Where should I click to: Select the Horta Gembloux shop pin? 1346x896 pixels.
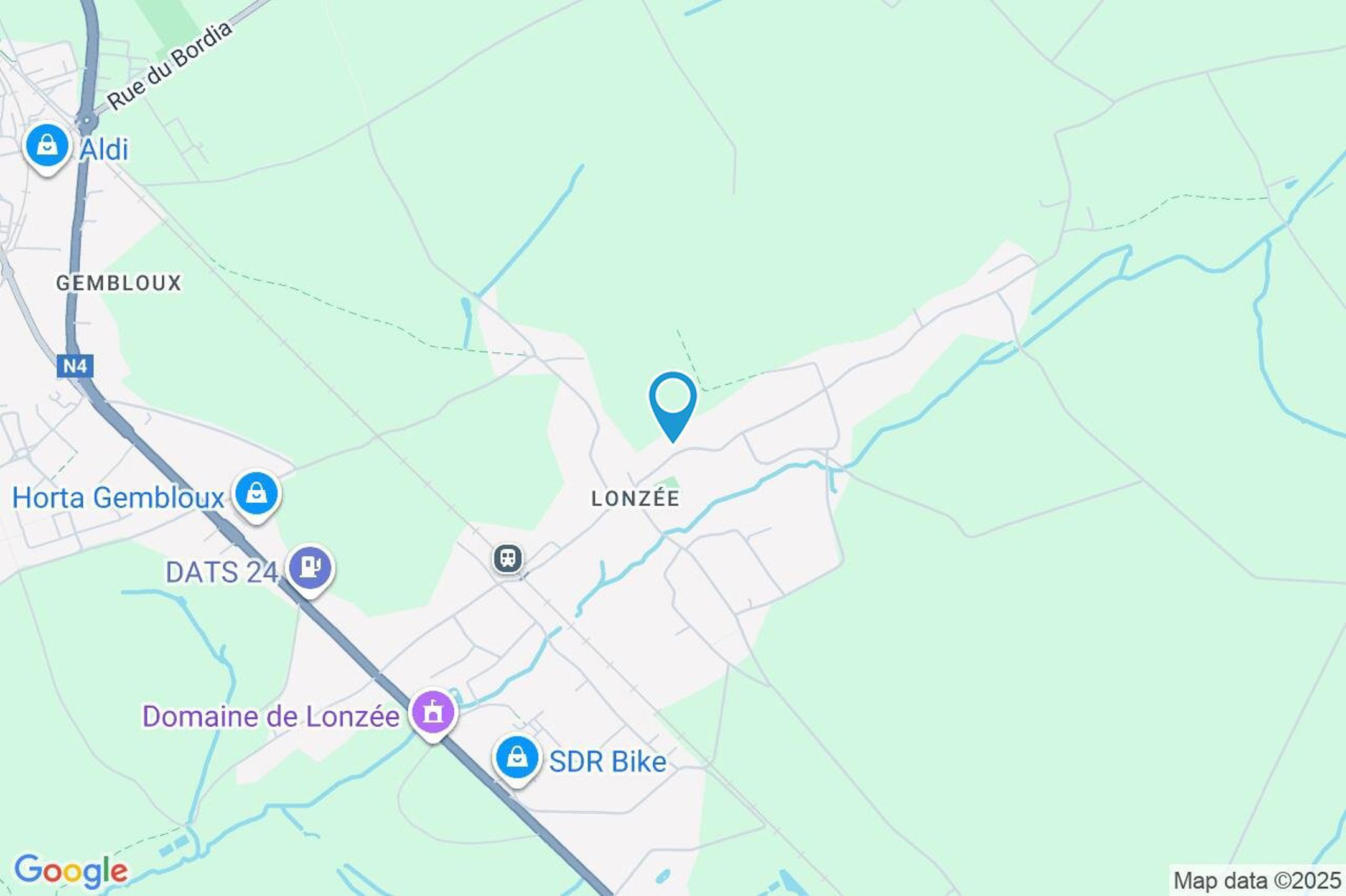pos(256,494)
